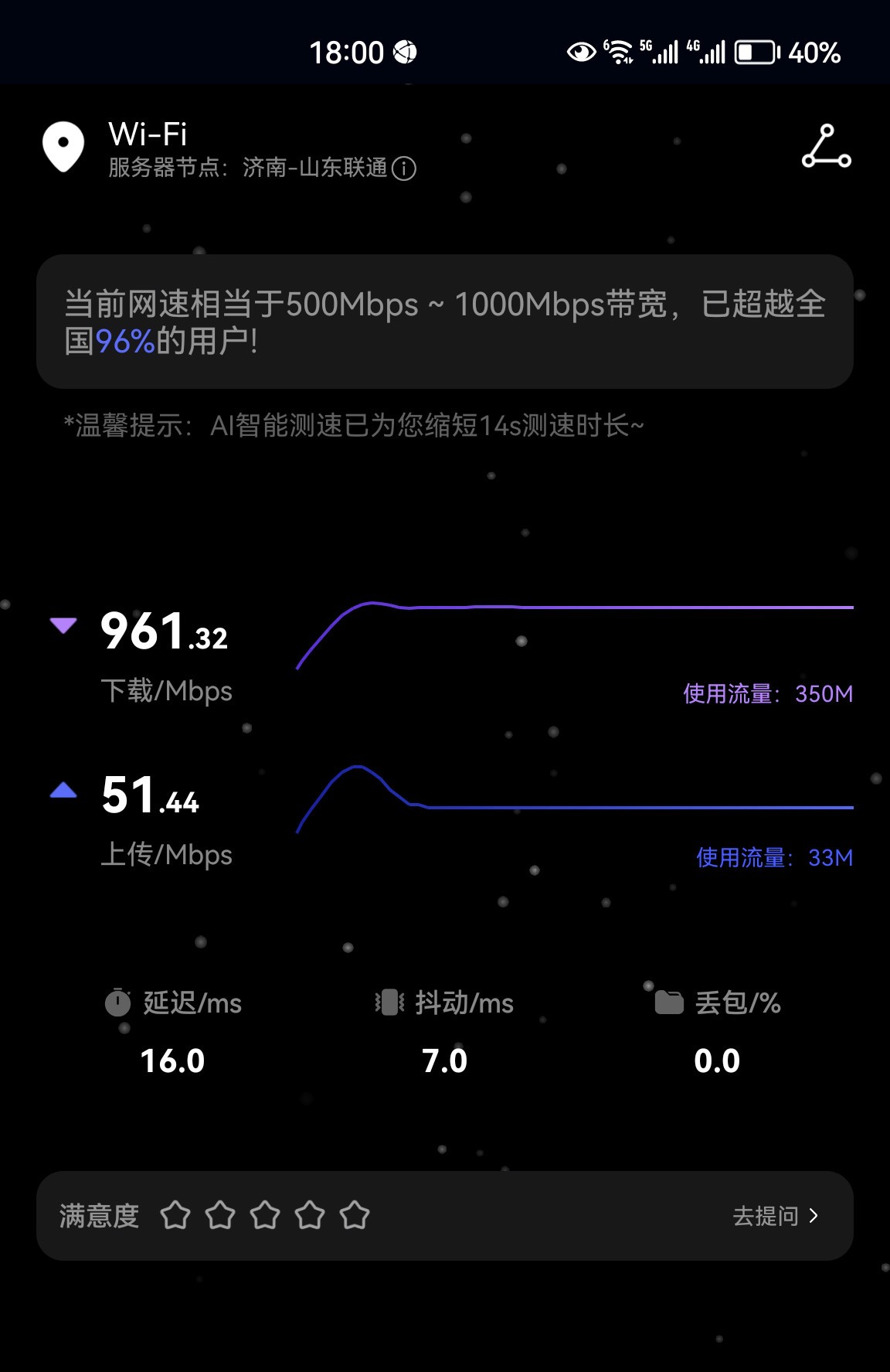The width and height of the screenshot is (890, 1372).
Task: Tap the blue upload arrow icon
Action: click(x=63, y=790)
